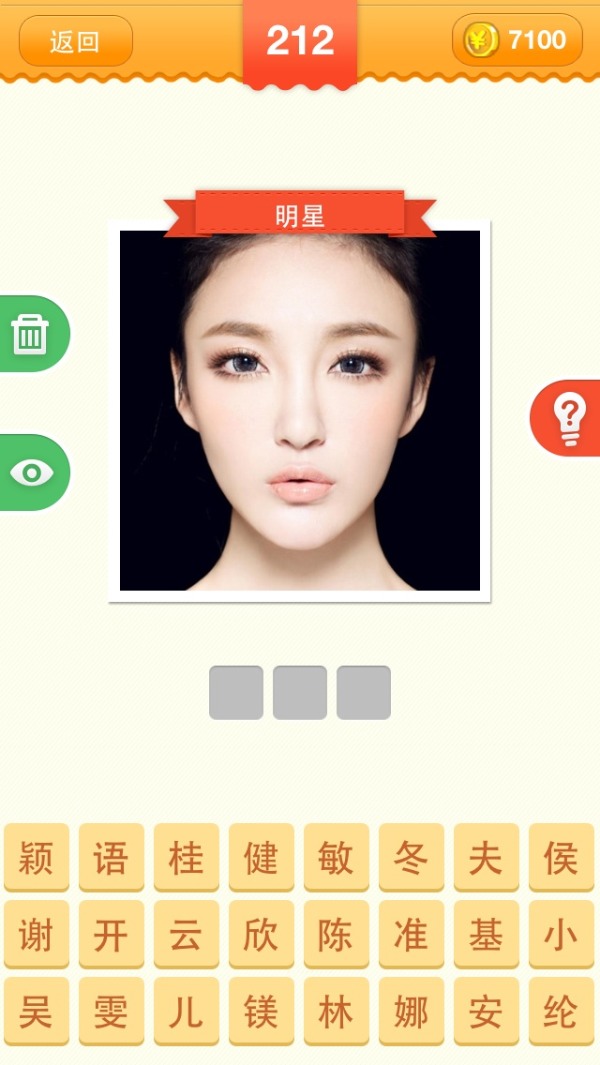Tap the character tile 林
Screen dimensions: 600x1065
[x=336, y=1011]
